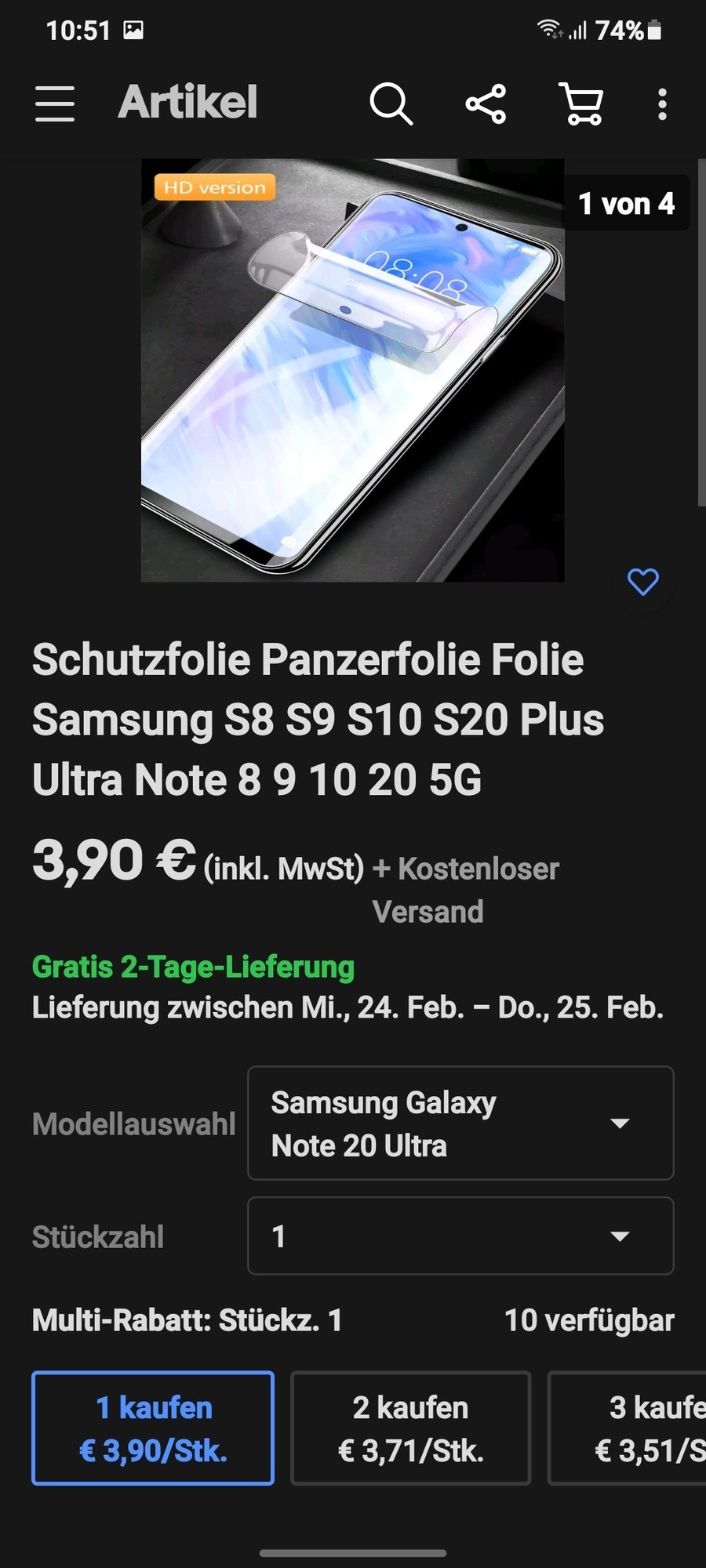Share this article
The height and width of the screenshot is (1568, 706).
[x=486, y=103]
